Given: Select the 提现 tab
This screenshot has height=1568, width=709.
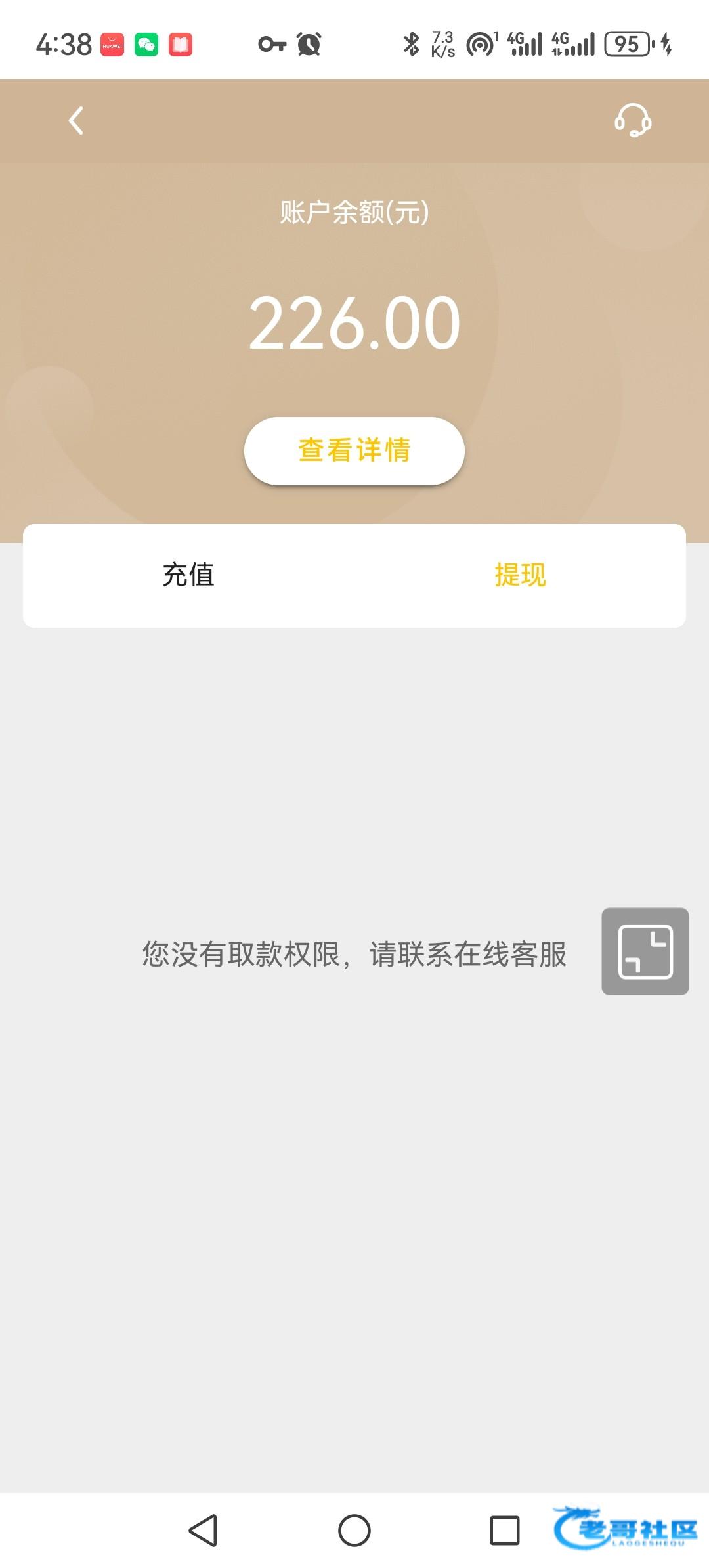Looking at the screenshot, I should (520, 575).
